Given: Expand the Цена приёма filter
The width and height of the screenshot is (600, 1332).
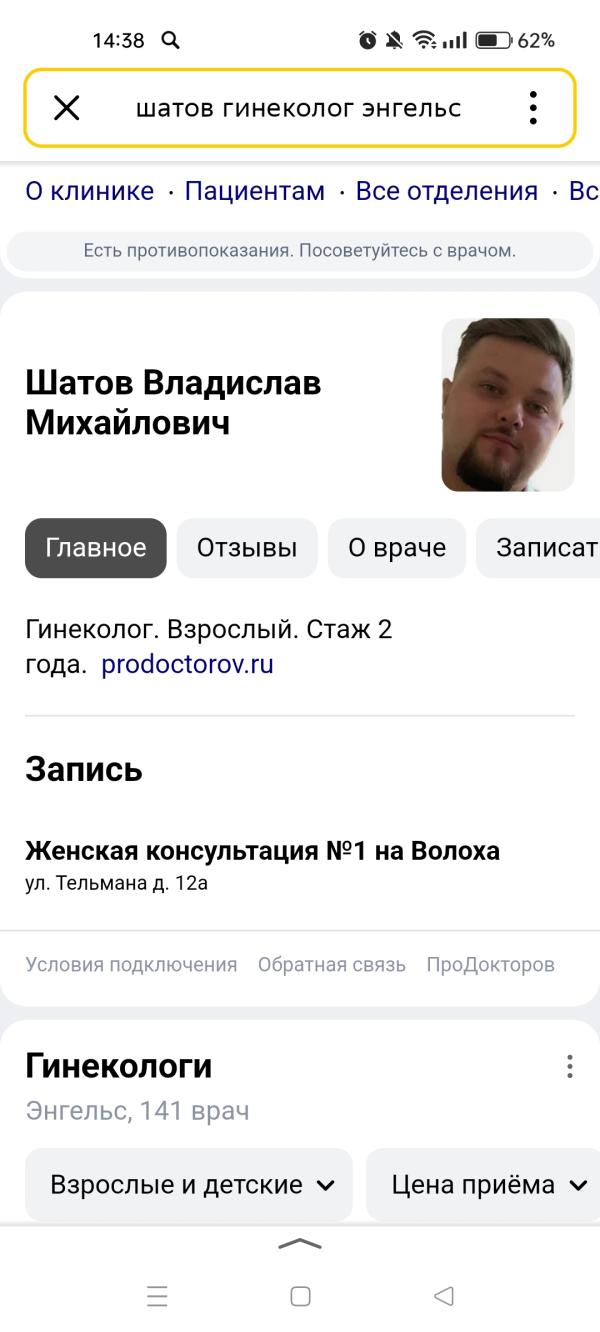Looking at the screenshot, I should [x=487, y=1185].
